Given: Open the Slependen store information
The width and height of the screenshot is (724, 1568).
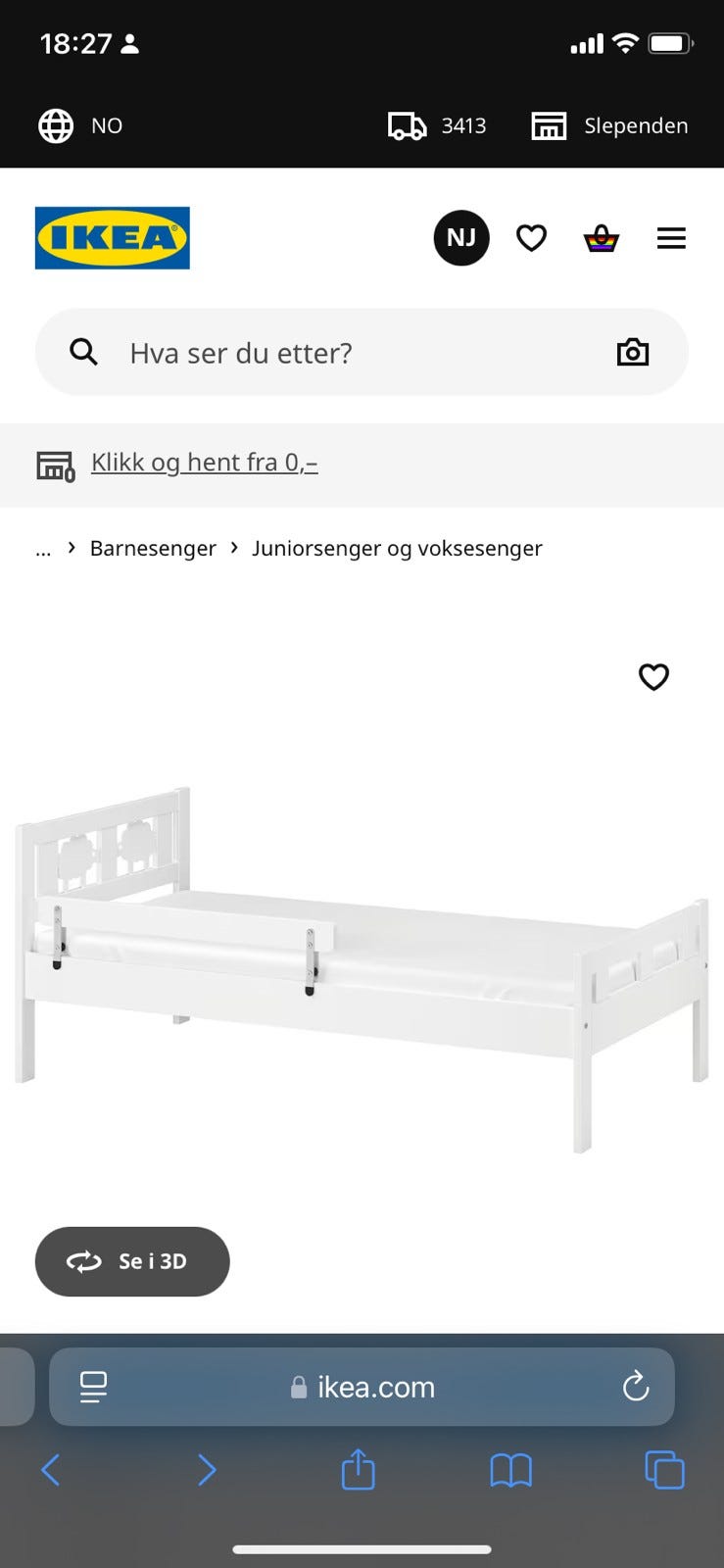Looking at the screenshot, I should [x=636, y=125].
